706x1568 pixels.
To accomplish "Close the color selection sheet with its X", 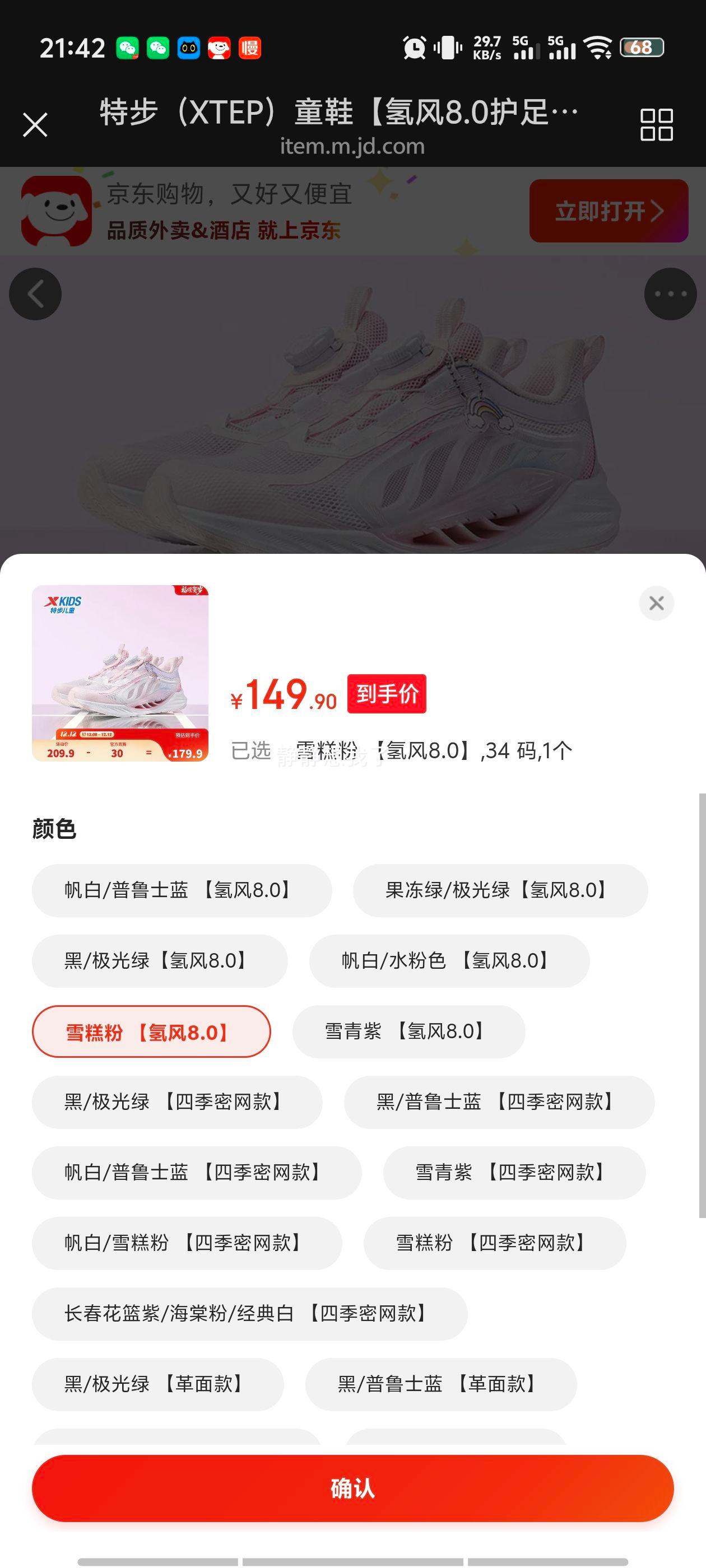I will tap(656, 603).
